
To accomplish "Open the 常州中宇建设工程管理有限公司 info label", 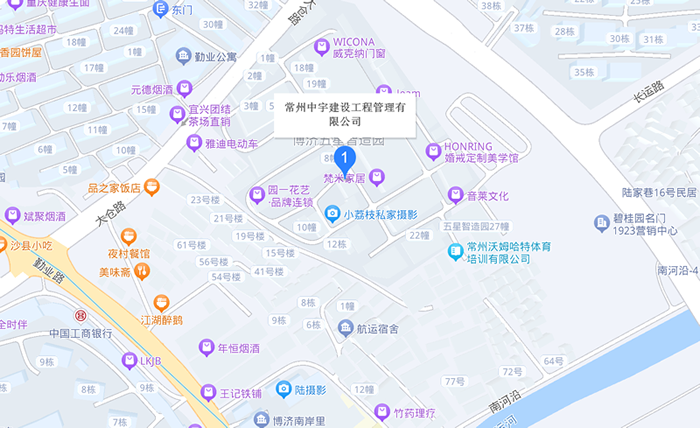I will point(344,113).
